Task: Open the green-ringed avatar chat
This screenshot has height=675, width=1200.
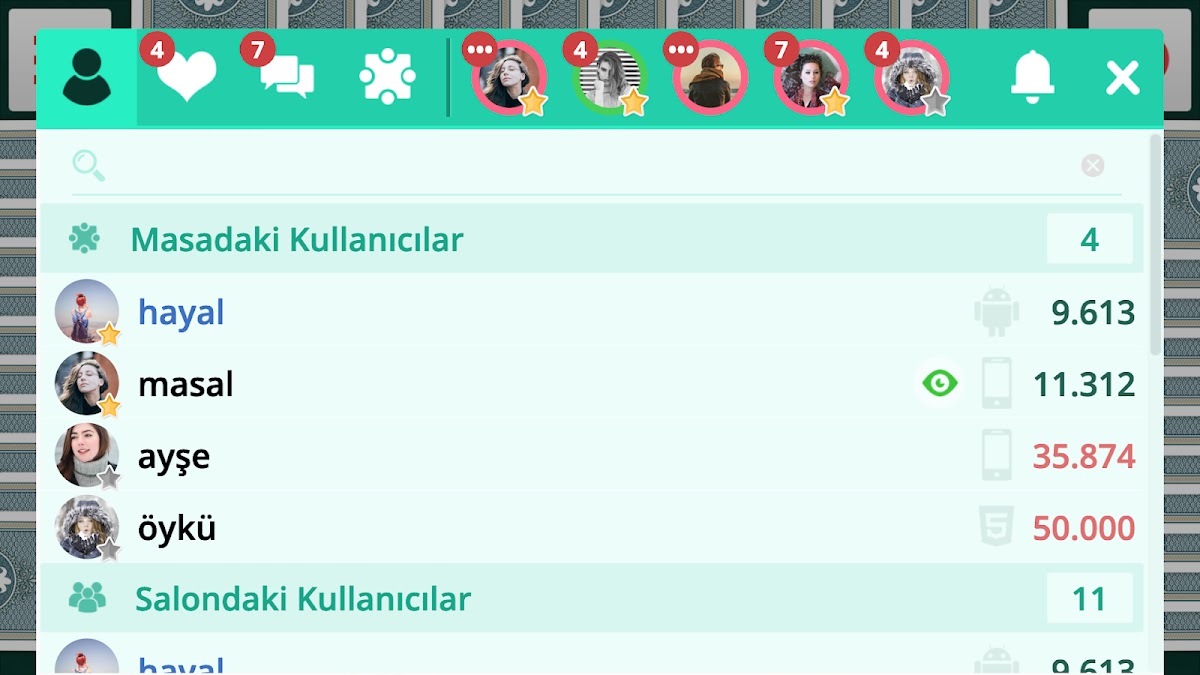Action: [609, 77]
